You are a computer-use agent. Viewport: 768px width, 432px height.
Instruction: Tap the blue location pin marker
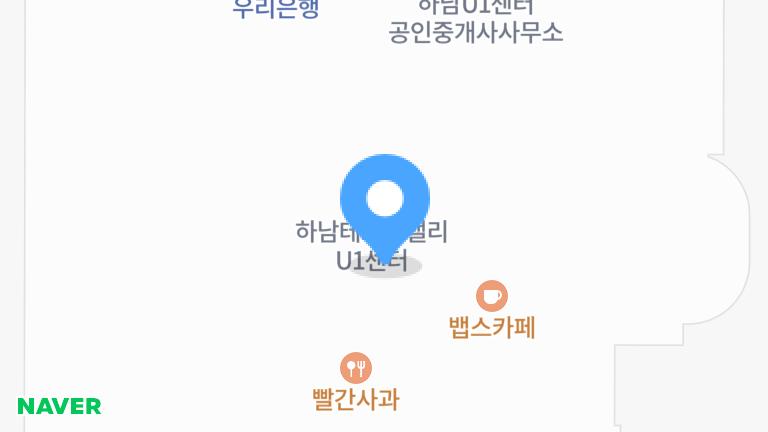pos(385,200)
